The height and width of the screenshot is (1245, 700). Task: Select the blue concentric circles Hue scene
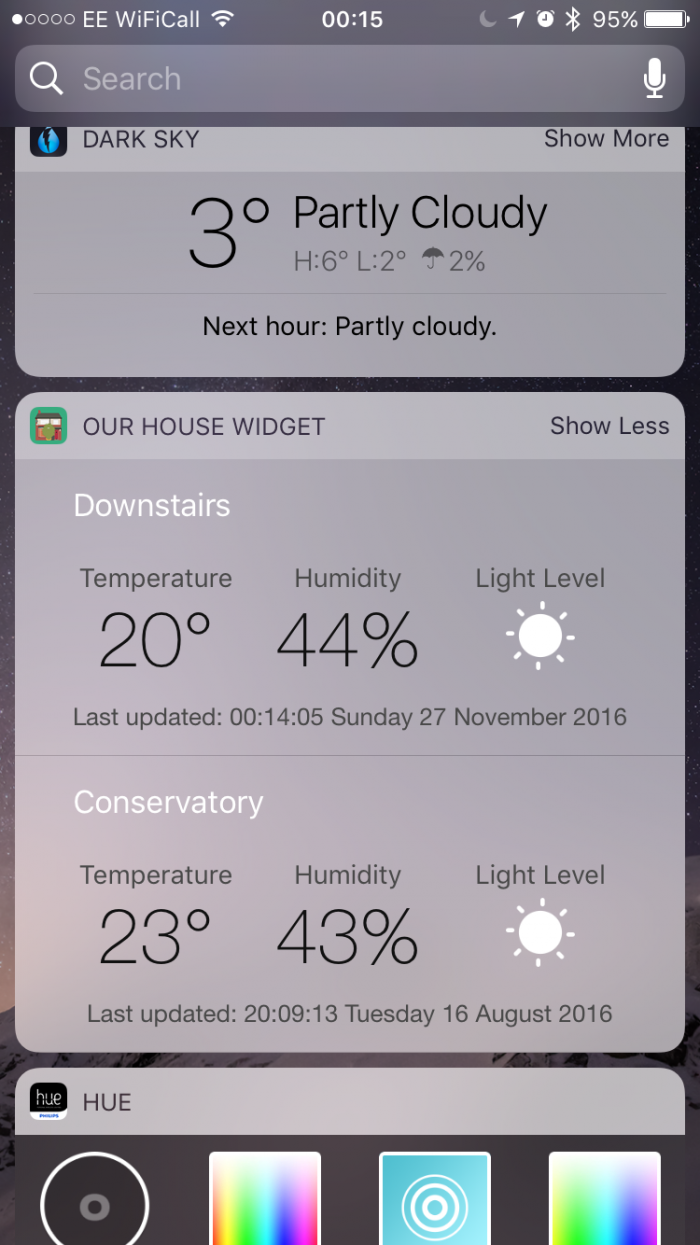(435, 1198)
